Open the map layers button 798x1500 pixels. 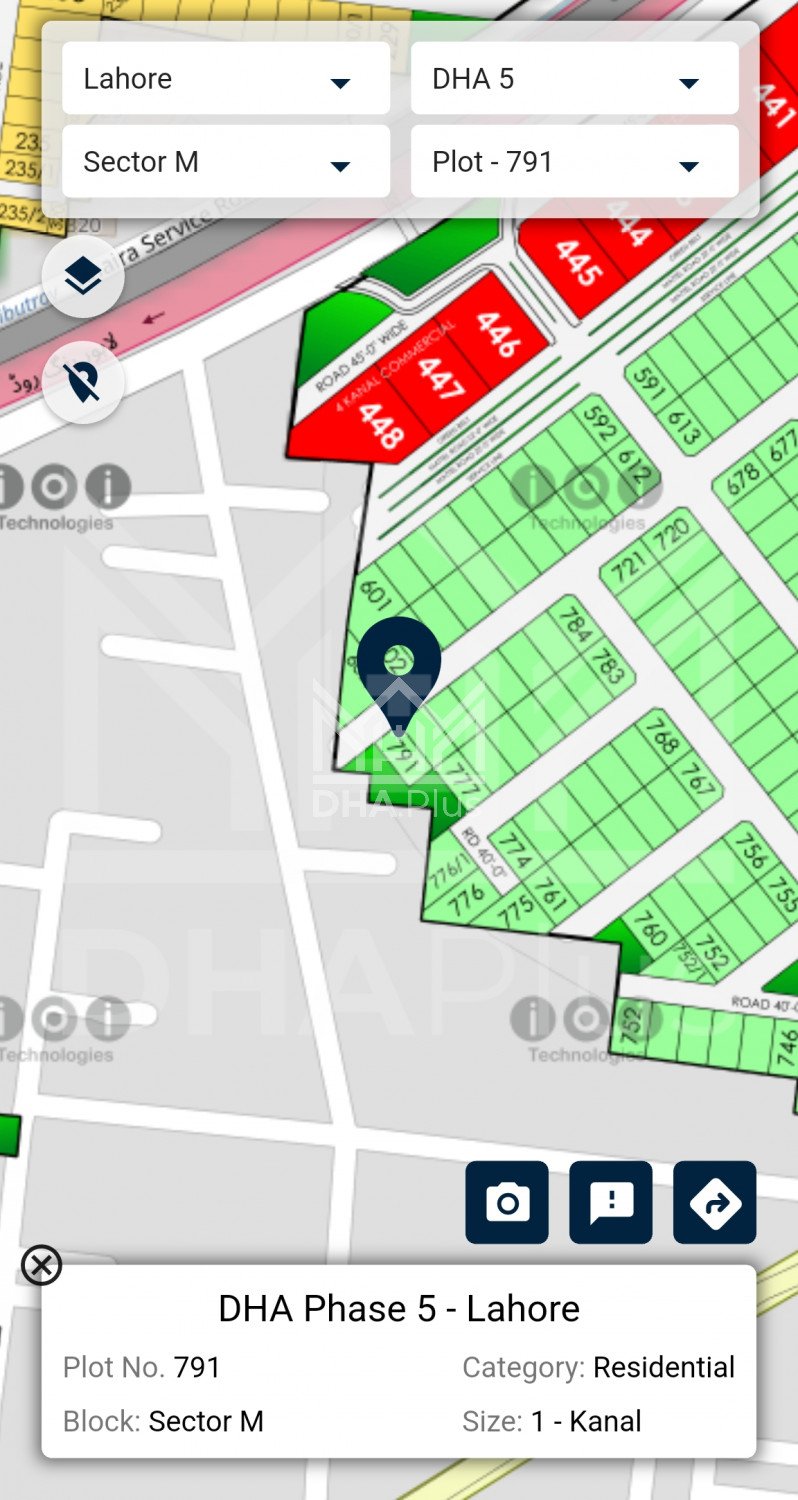83,277
